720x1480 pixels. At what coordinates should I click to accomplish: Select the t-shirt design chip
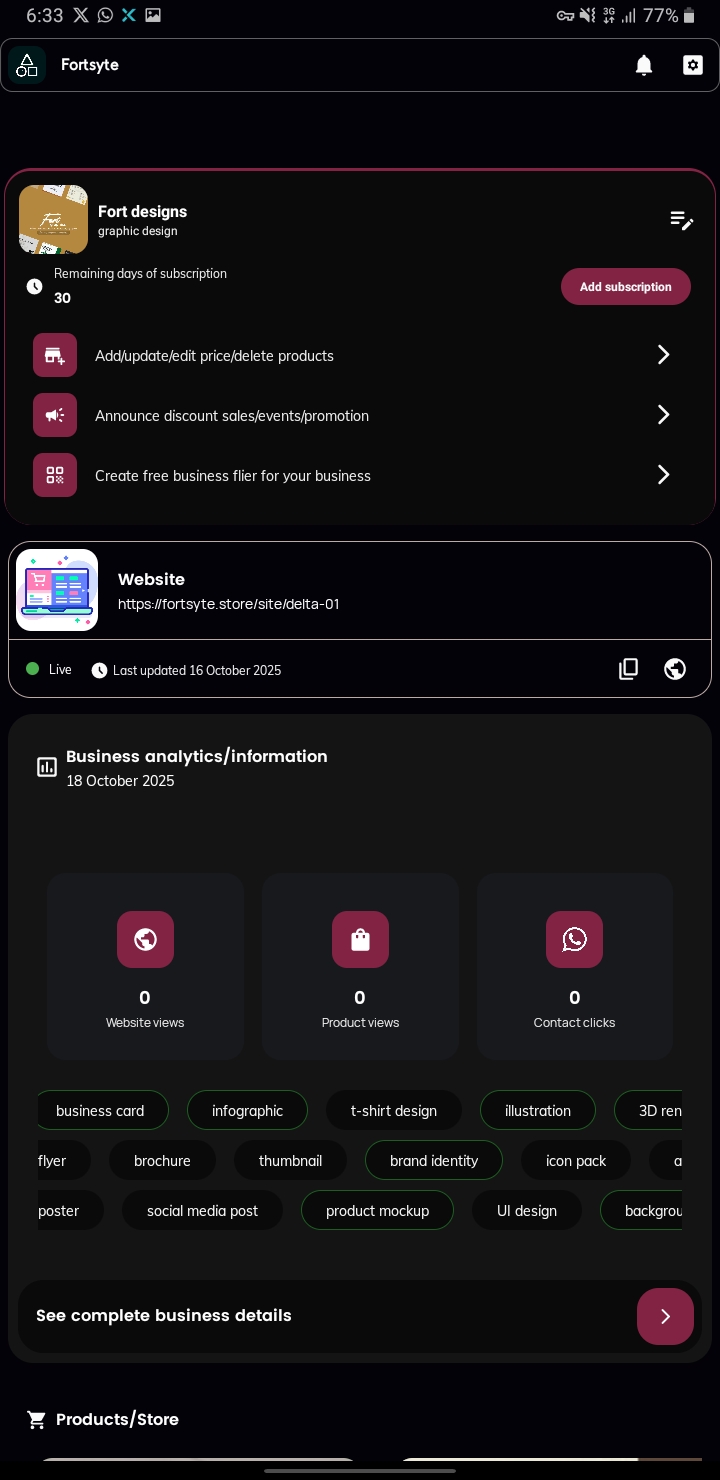[393, 1111]
